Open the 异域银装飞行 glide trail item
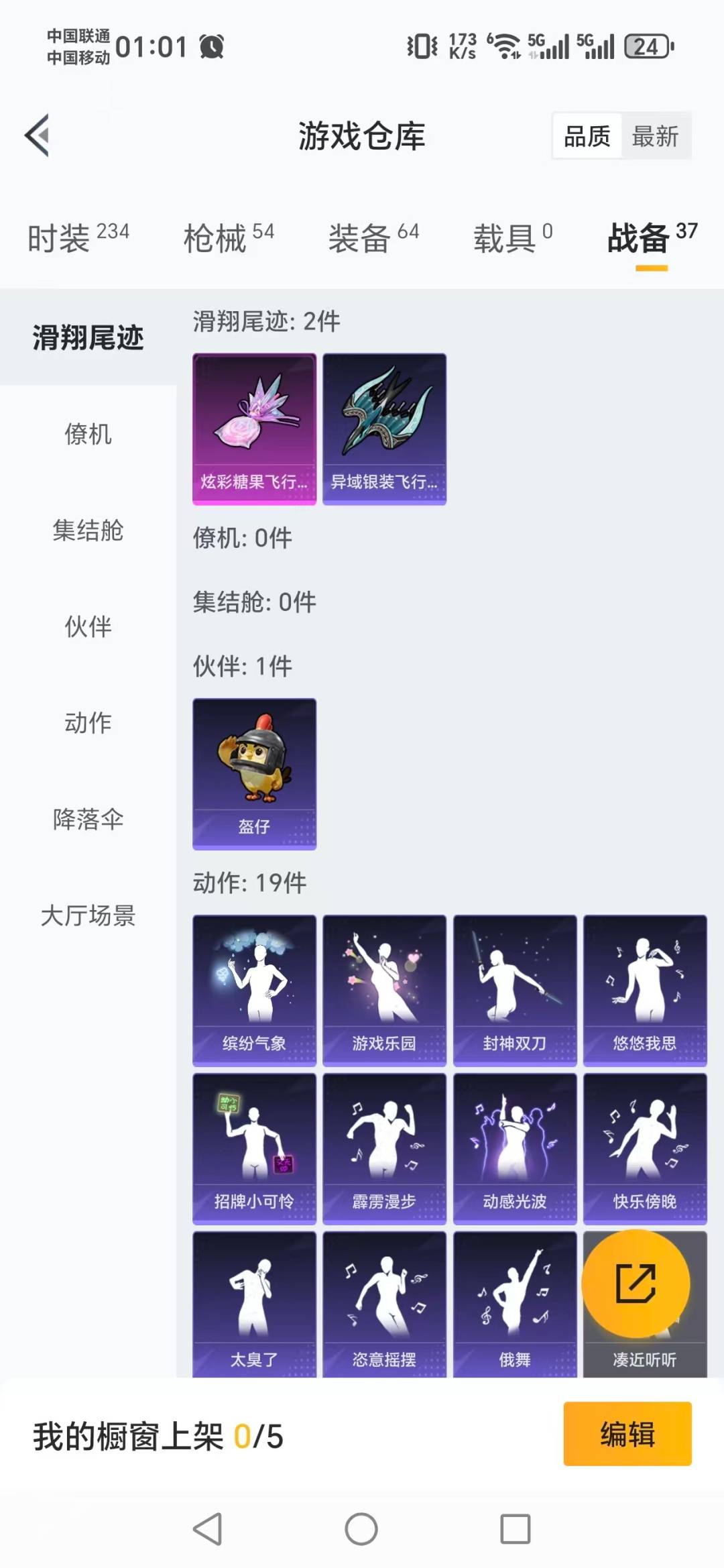This screenshot has width=724, height=1568. point(384,429)
